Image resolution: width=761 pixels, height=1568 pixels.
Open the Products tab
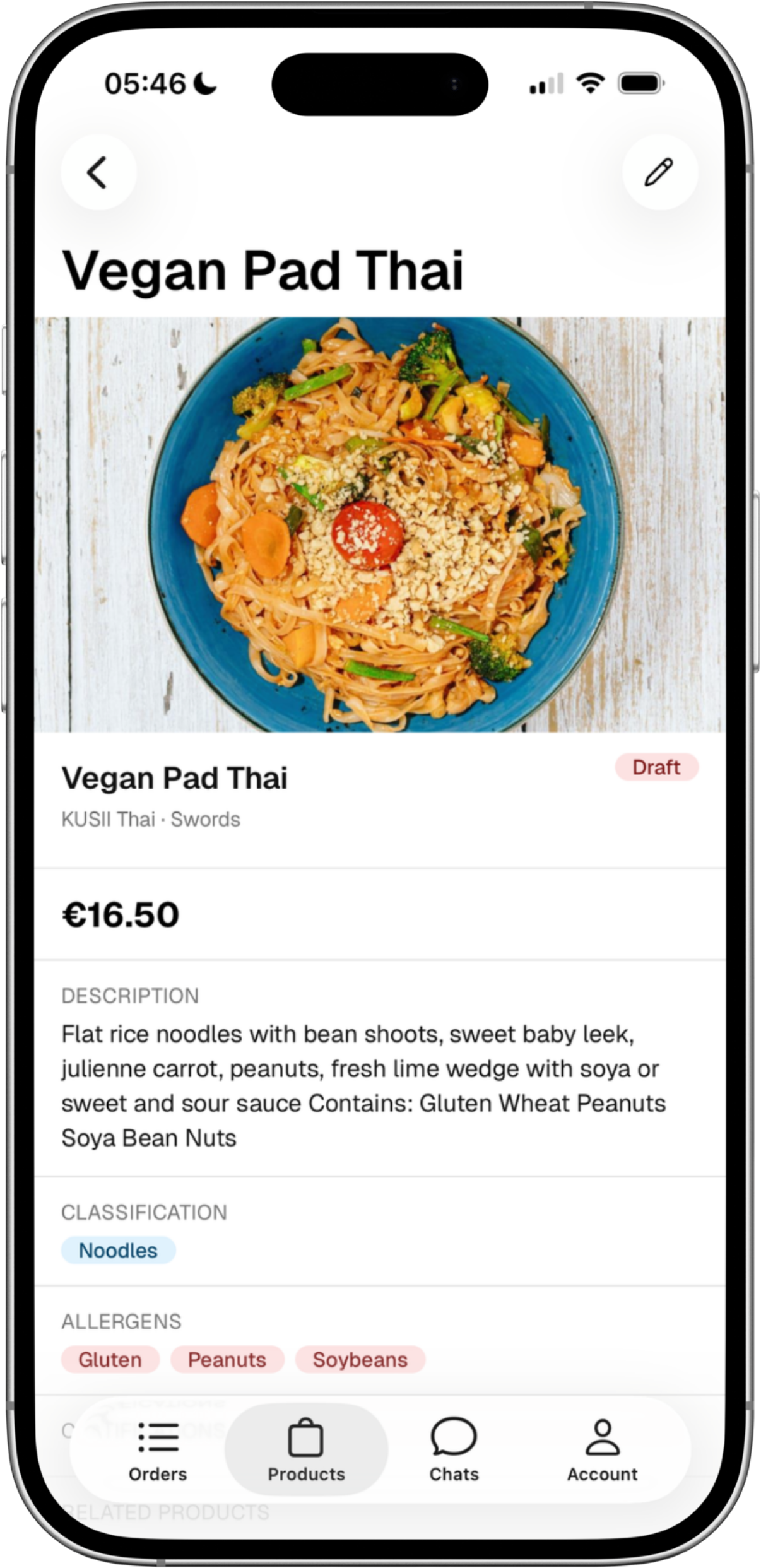pos(306,1450)
